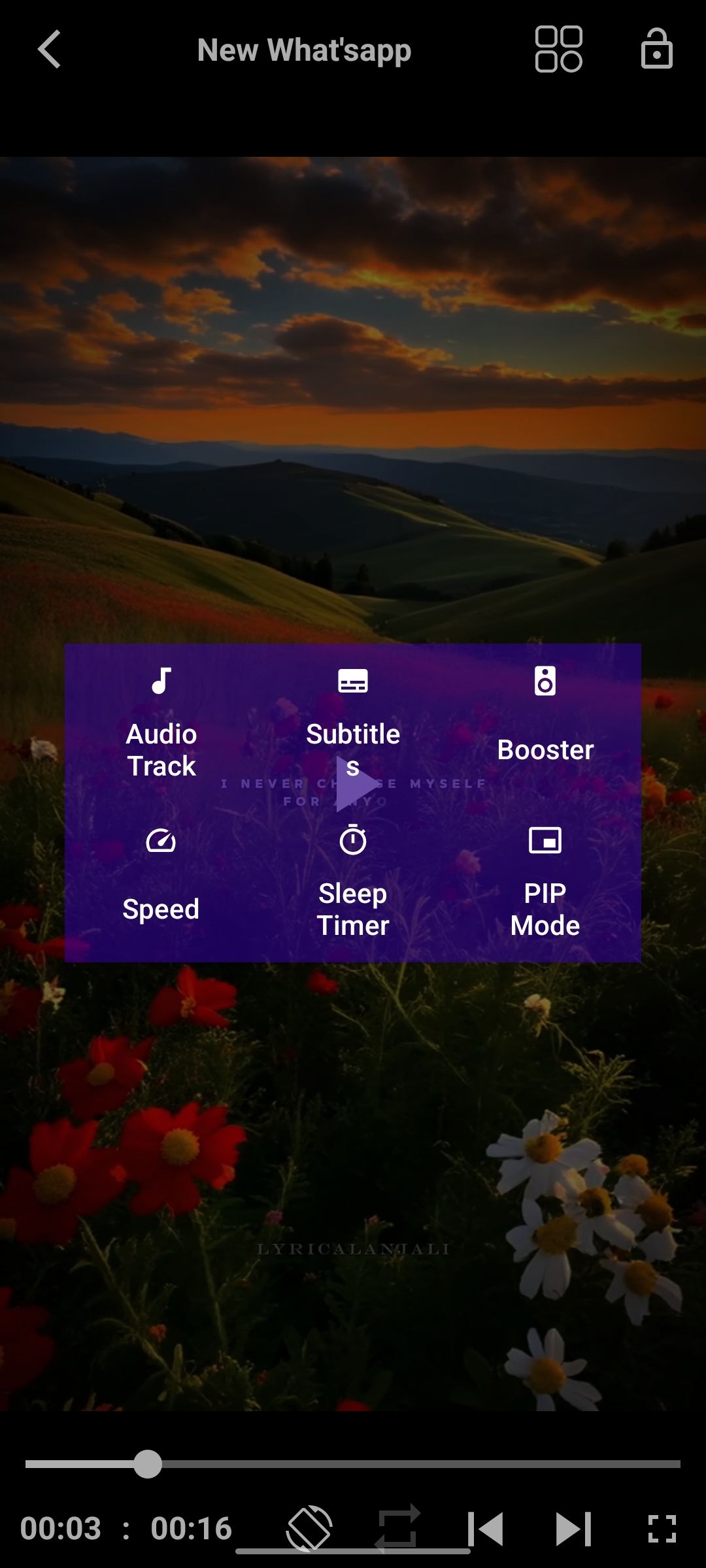706x1568 pixels.
Task: Enable PIP Mode
Action: (x=545, y=882)
